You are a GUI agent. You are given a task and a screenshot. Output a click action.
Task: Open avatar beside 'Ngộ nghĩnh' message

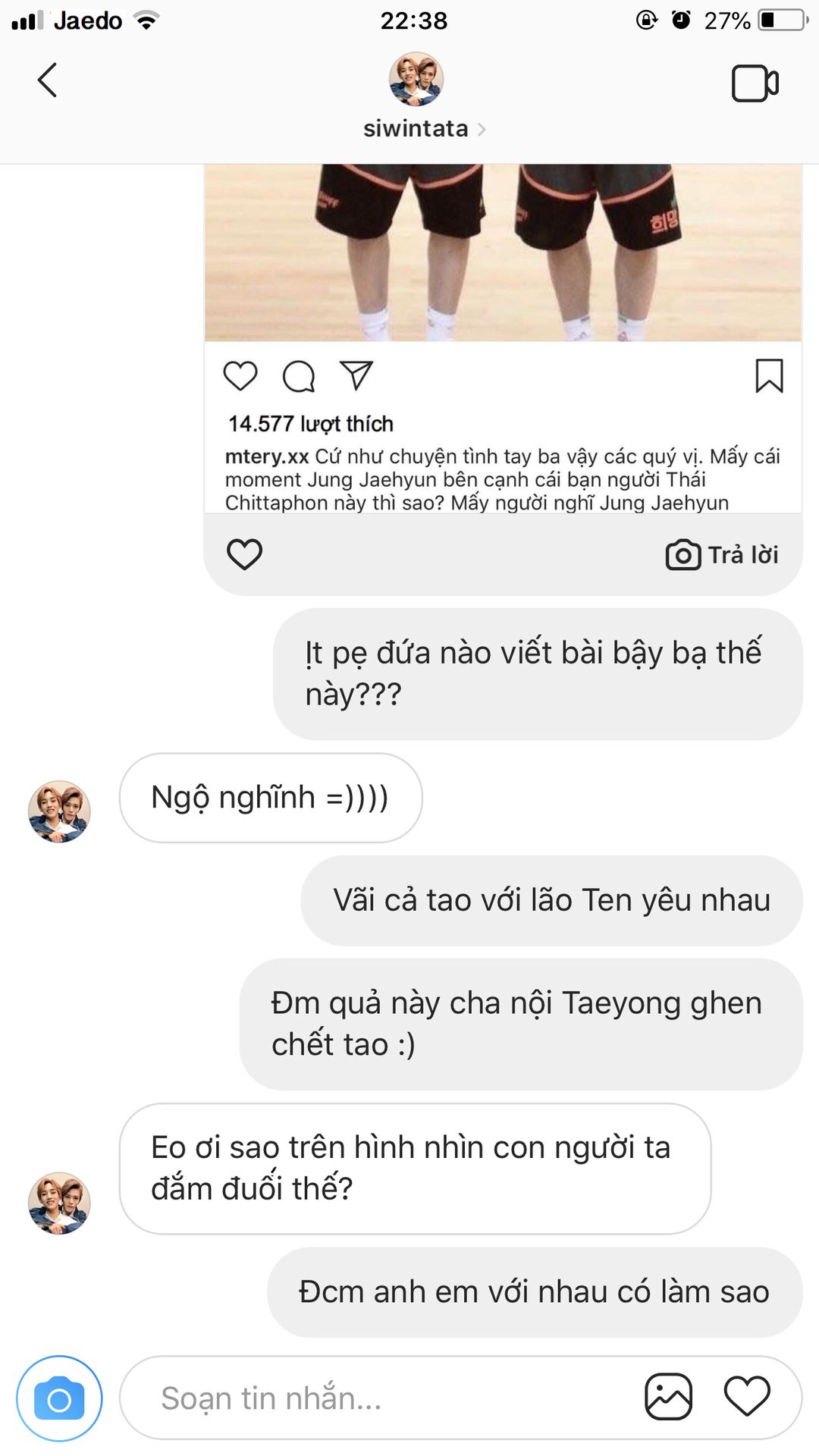point(59,811)
